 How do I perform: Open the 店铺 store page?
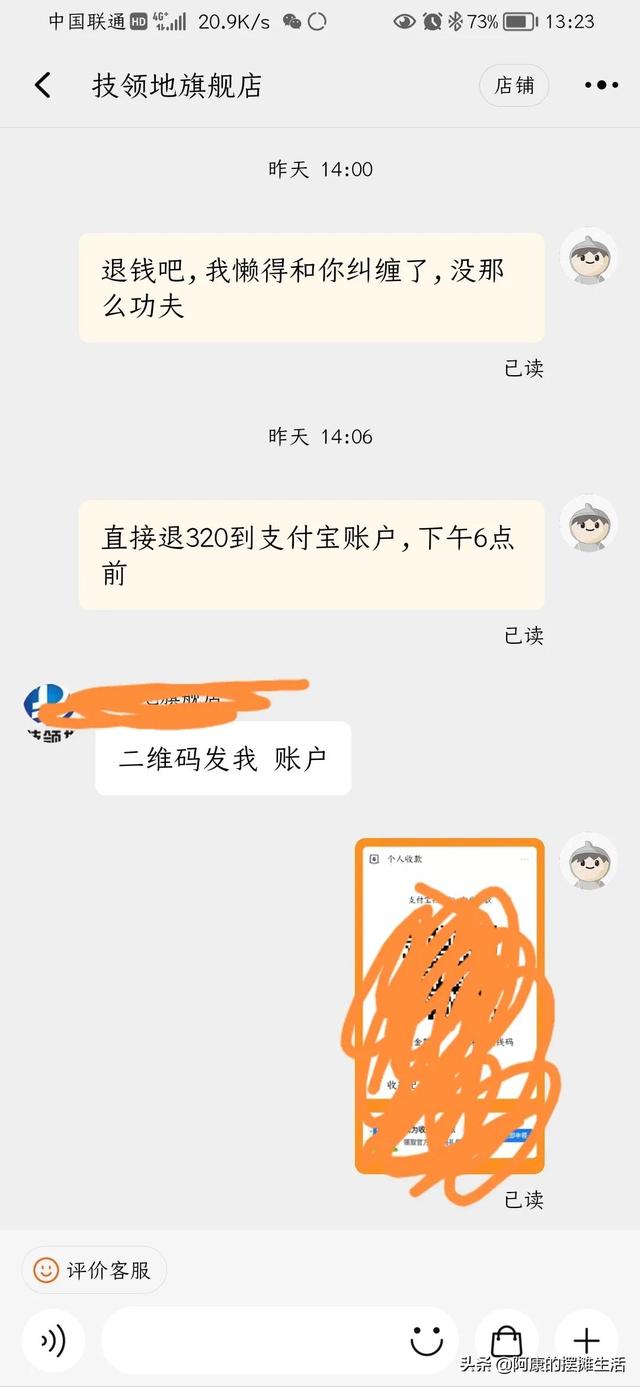click(515, 86)
